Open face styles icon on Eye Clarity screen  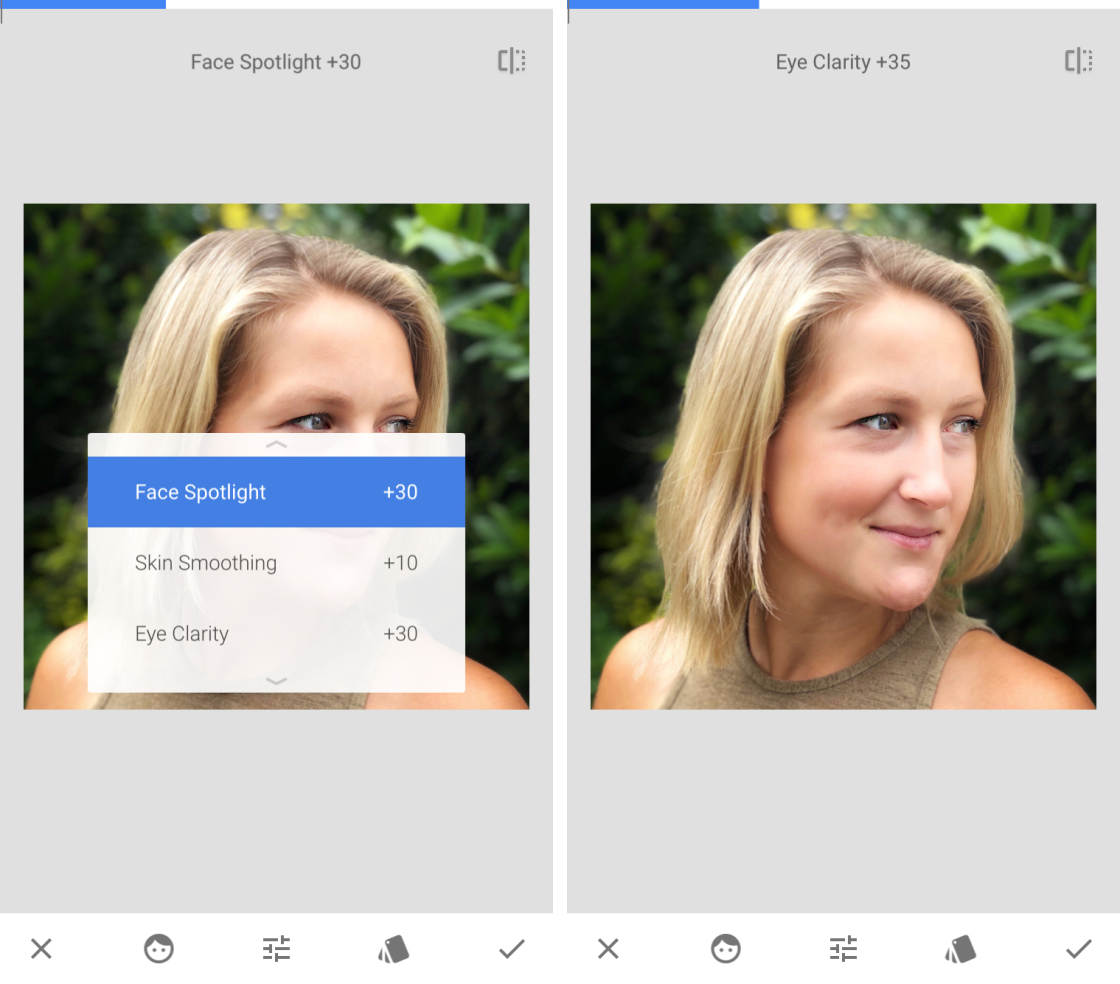[726, 949]
